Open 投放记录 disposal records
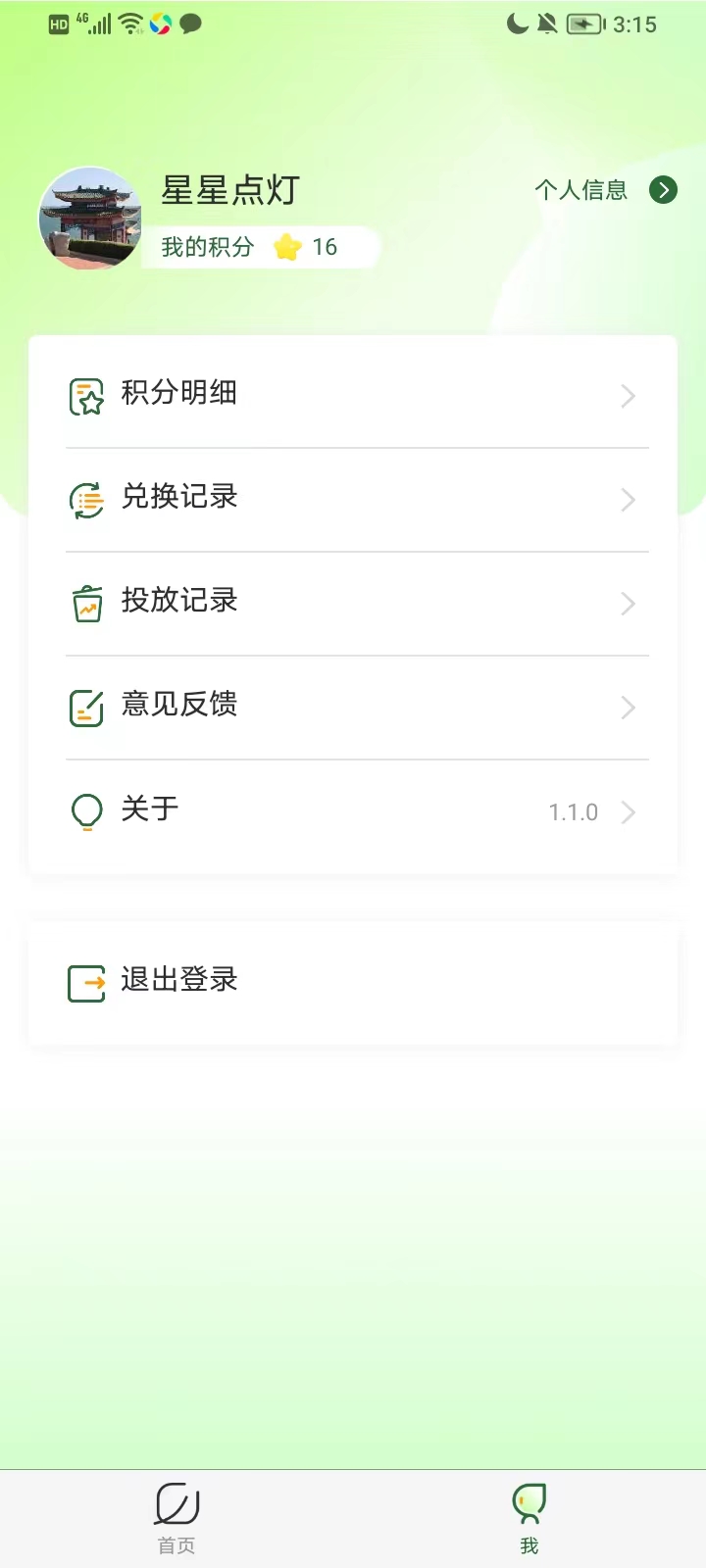Viewport: 706px width, 1568px height. (x=353, y=603)
